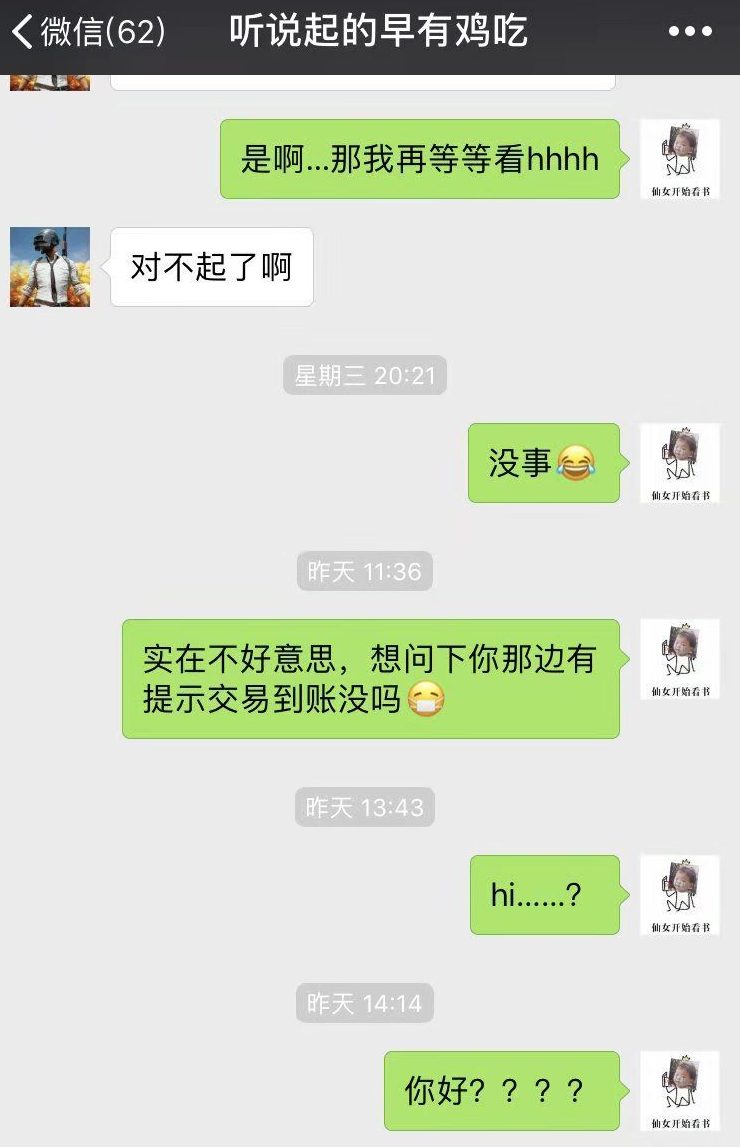The width and height of the screenshot is (740, 1147).
Task: Open the avatar next to 实在不好意思 message
Action: click(x=680, y=659)
